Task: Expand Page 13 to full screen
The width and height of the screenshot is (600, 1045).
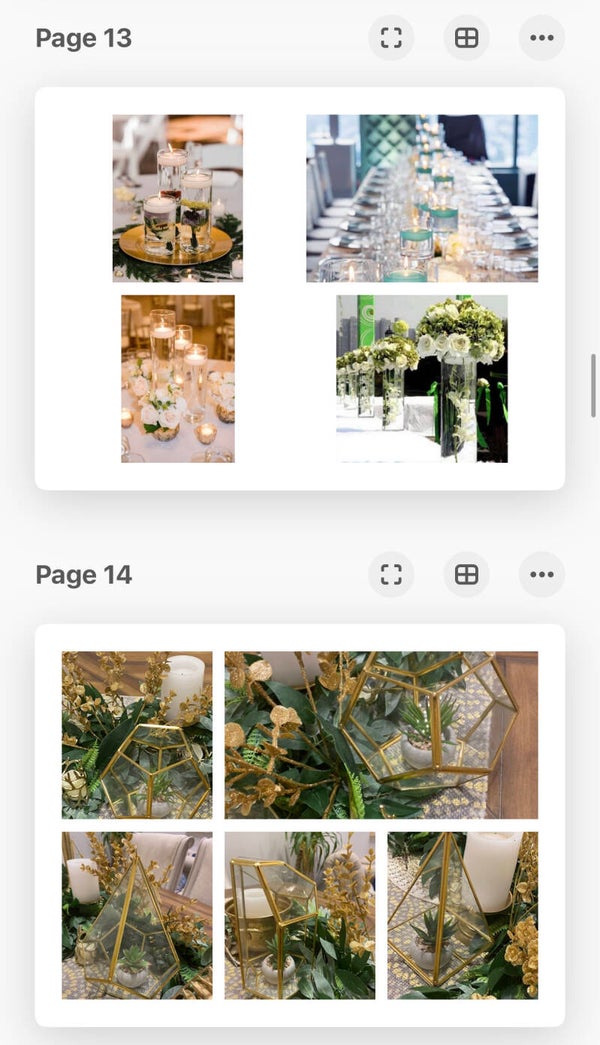Action: click(391, 38)
